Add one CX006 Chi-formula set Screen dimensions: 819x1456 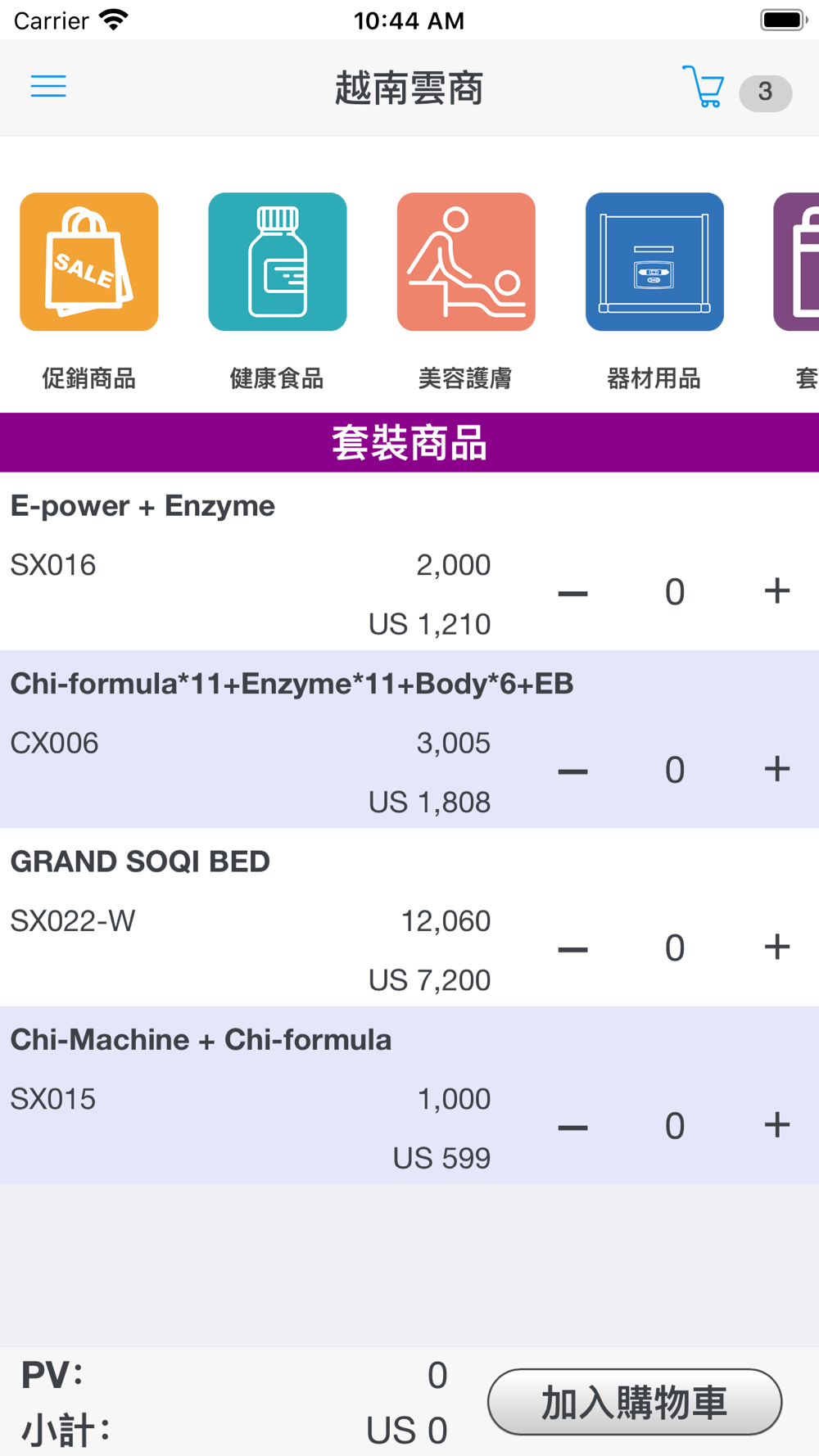[776, 768]
